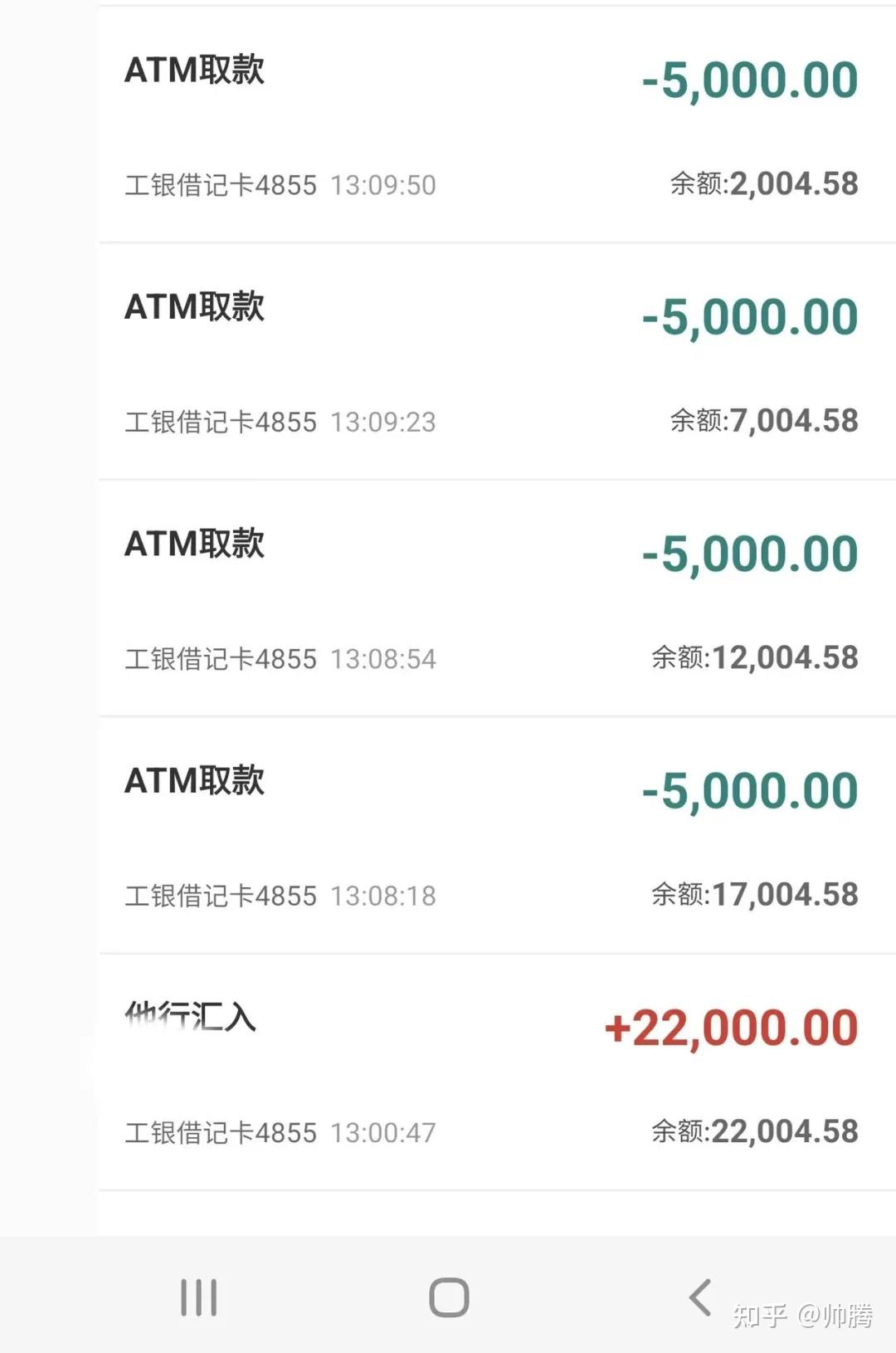
Task: Show recent apps
Action: point(199,1297)
